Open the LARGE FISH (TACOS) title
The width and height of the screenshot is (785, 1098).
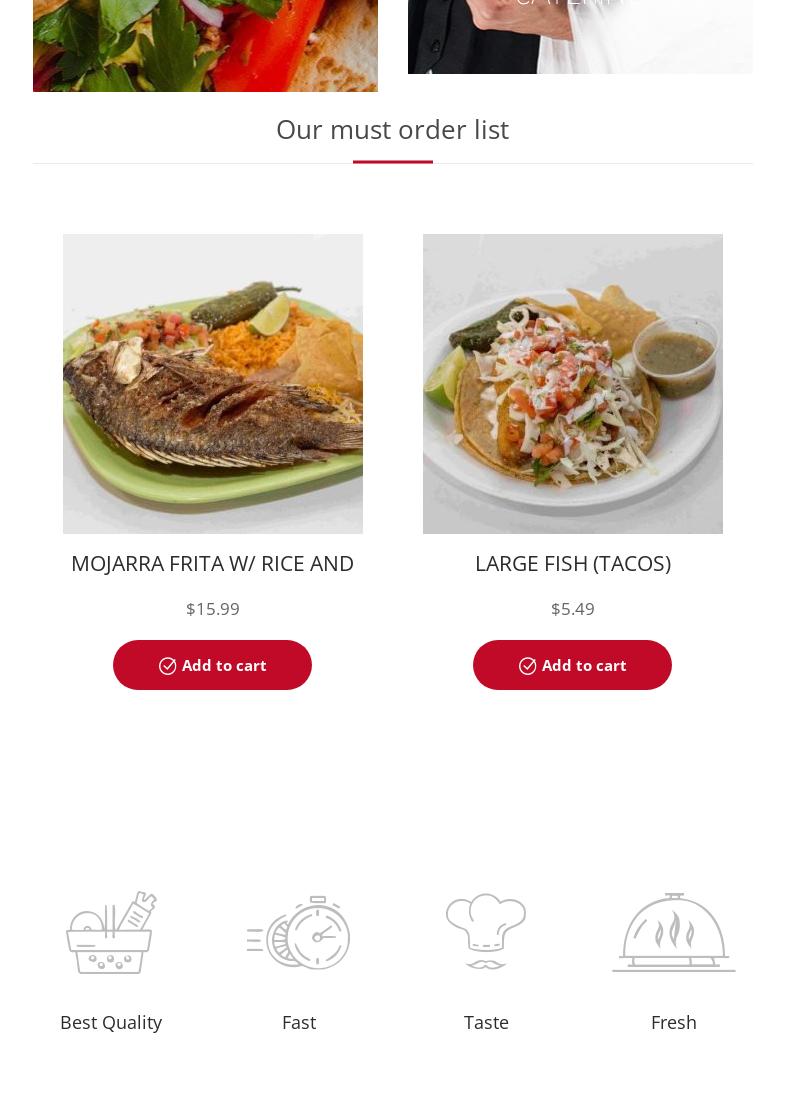(572, 563)
